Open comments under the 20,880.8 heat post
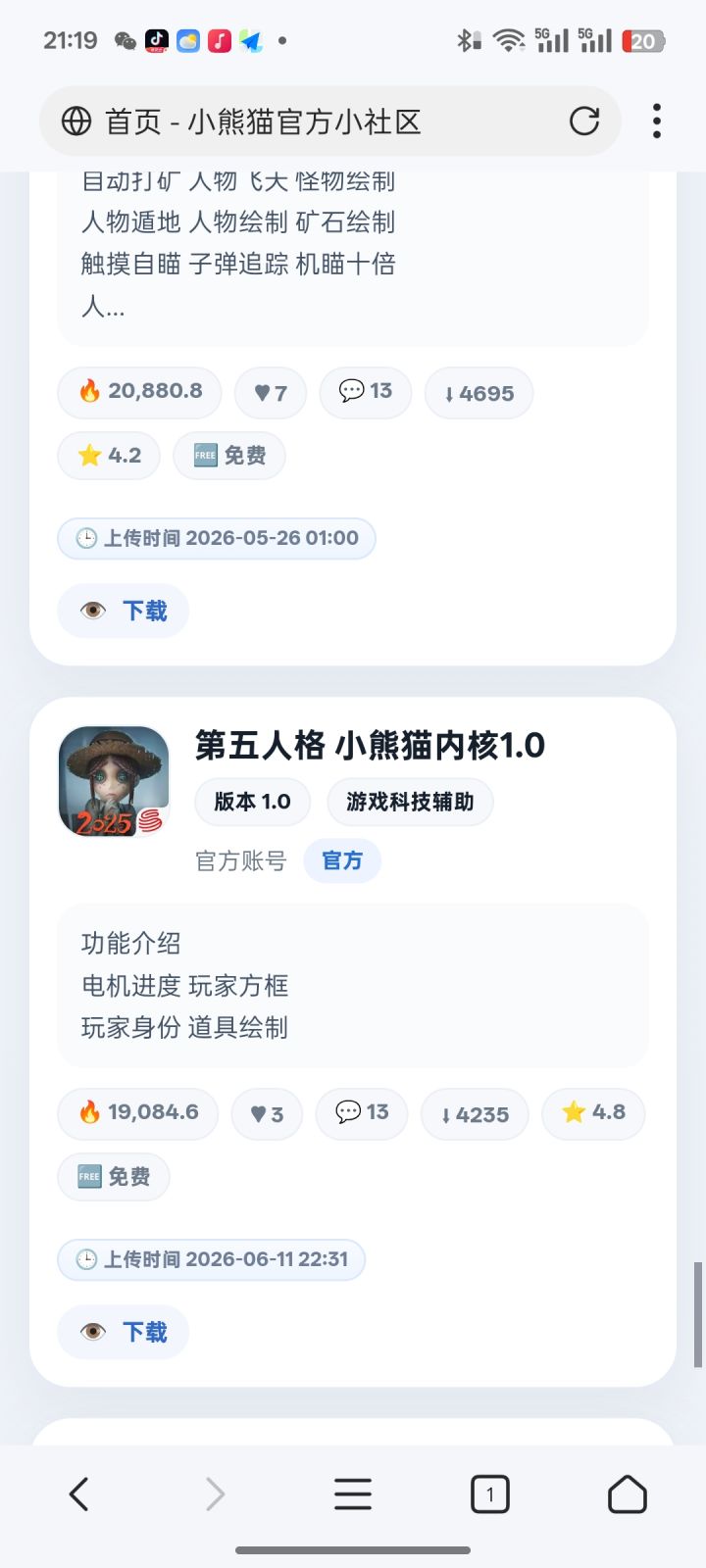 [x=366, y=392]
